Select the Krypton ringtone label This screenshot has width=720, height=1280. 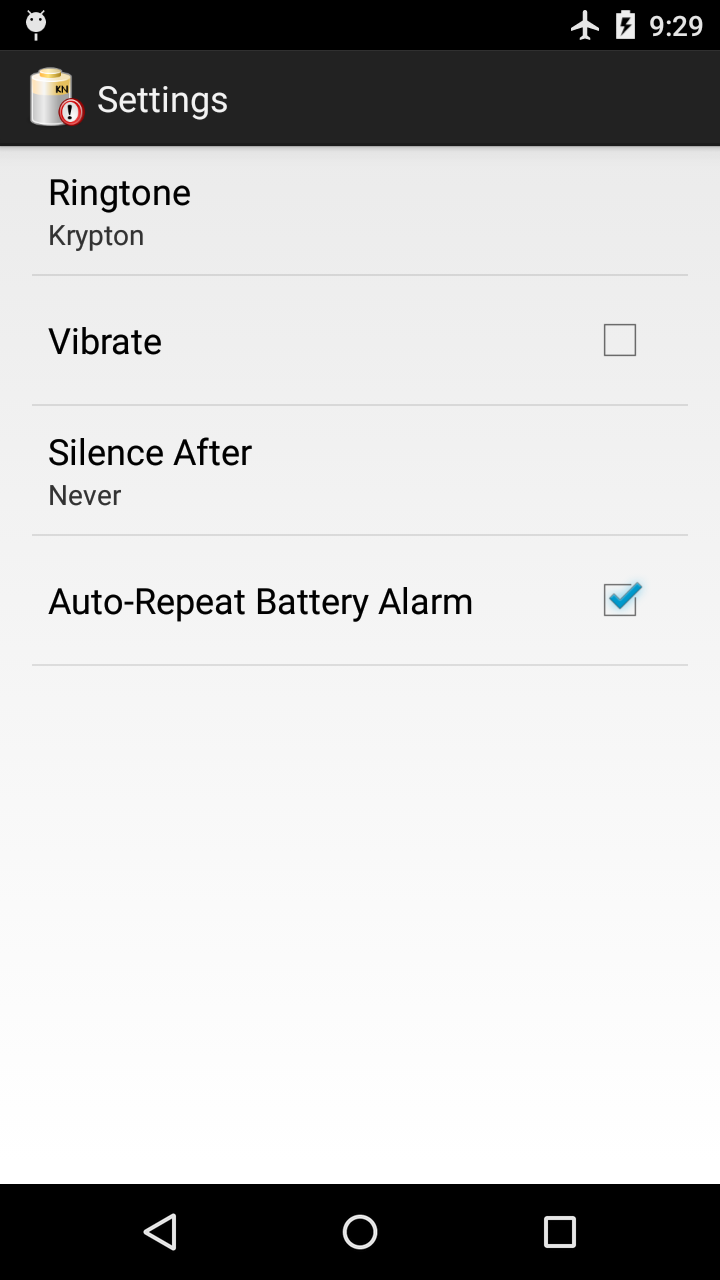[x=96, y=235]
